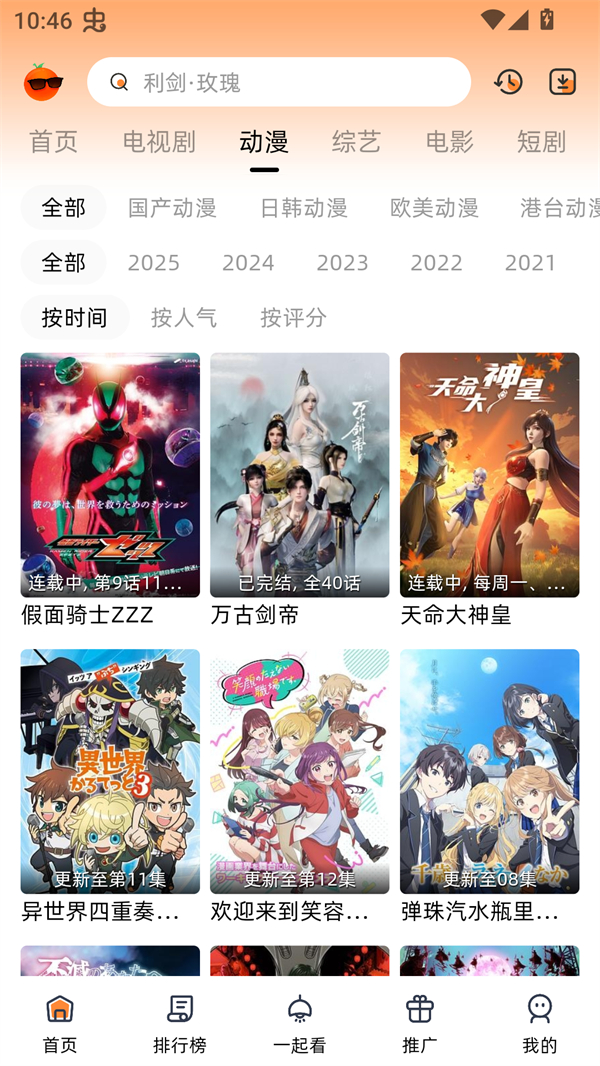This screenshot has height=1066, width=600.
Task: Open the 异世界四重奏 anime card
Action: pos(110,771)
